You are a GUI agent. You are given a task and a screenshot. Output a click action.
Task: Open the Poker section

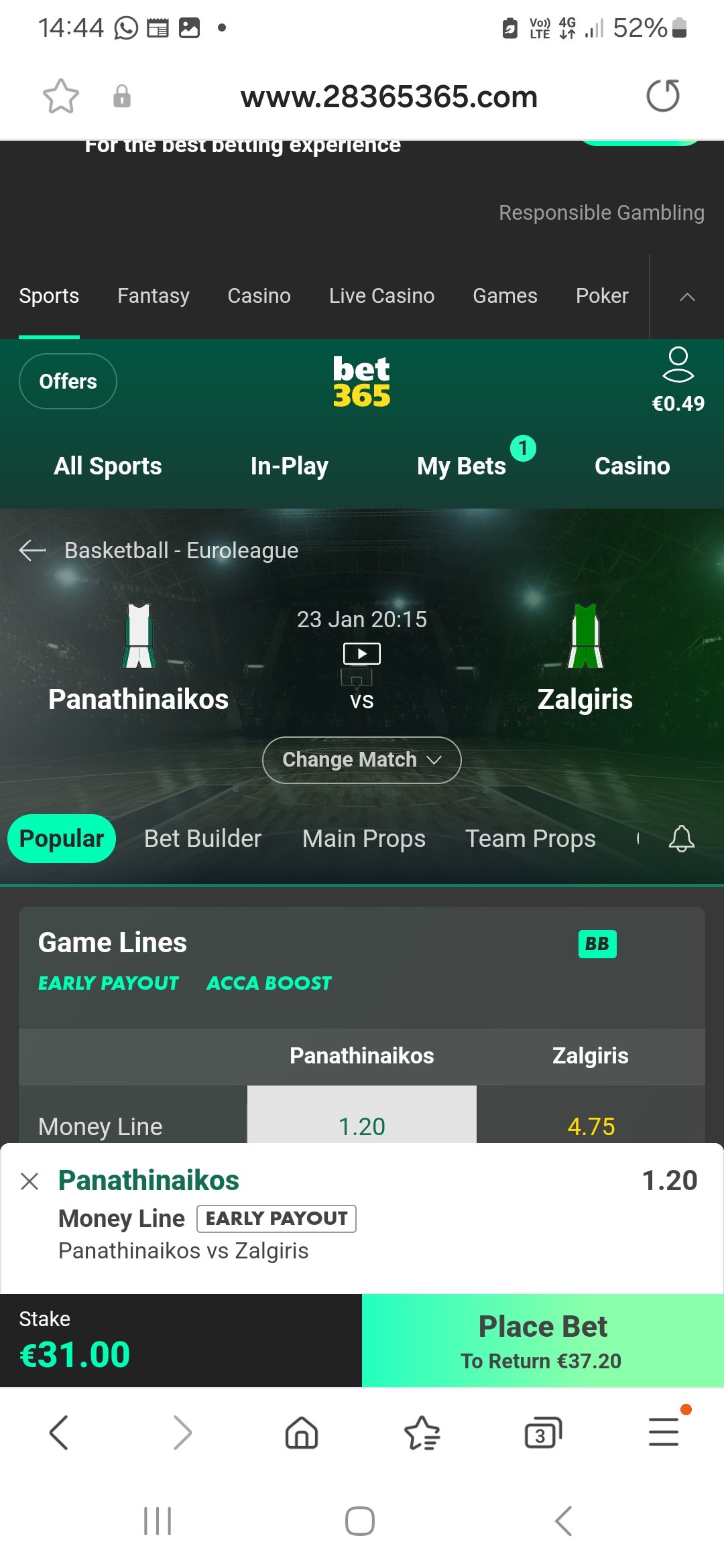[602, 296]
